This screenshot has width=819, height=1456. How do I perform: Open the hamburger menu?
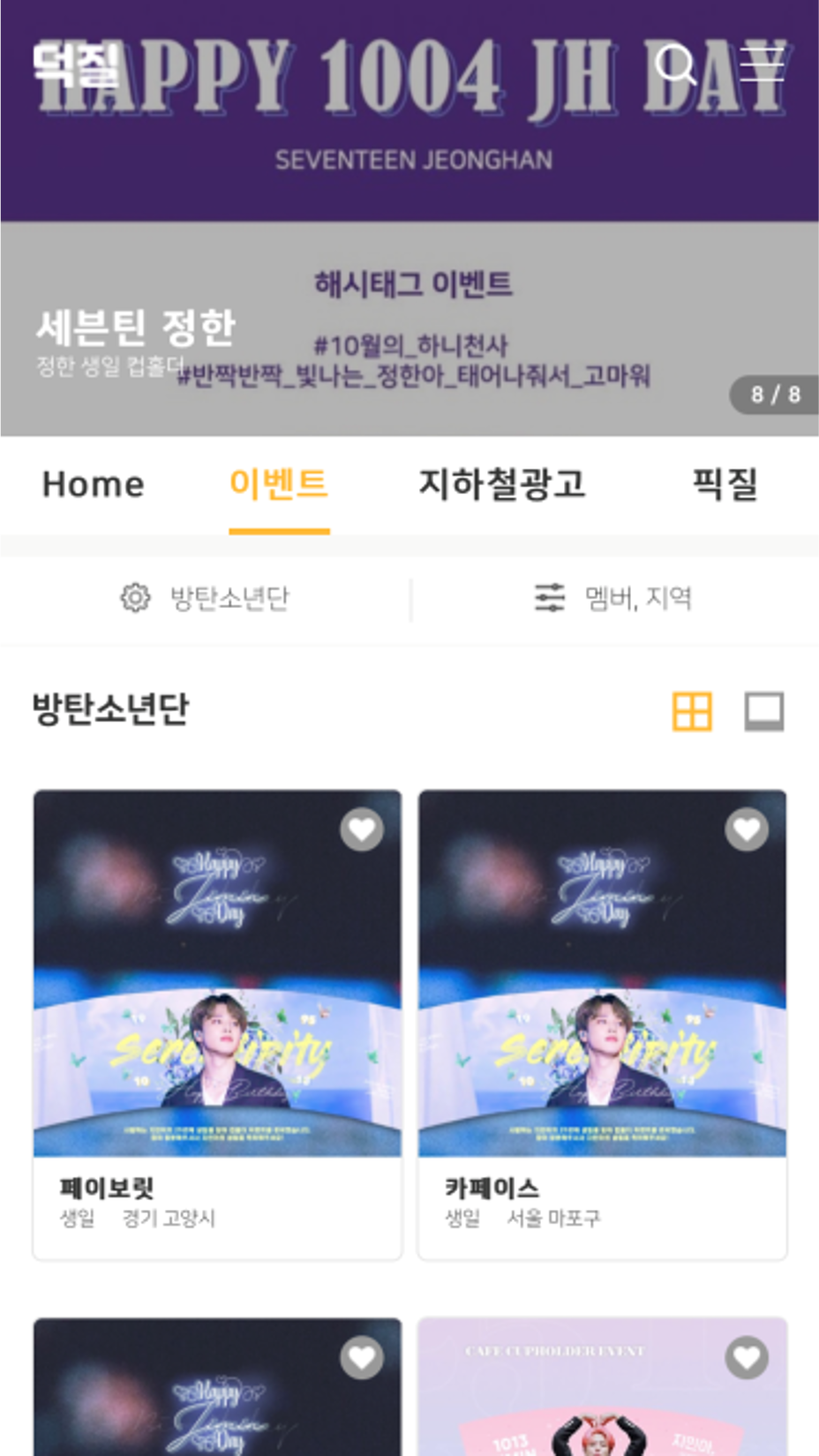point(762,64)
